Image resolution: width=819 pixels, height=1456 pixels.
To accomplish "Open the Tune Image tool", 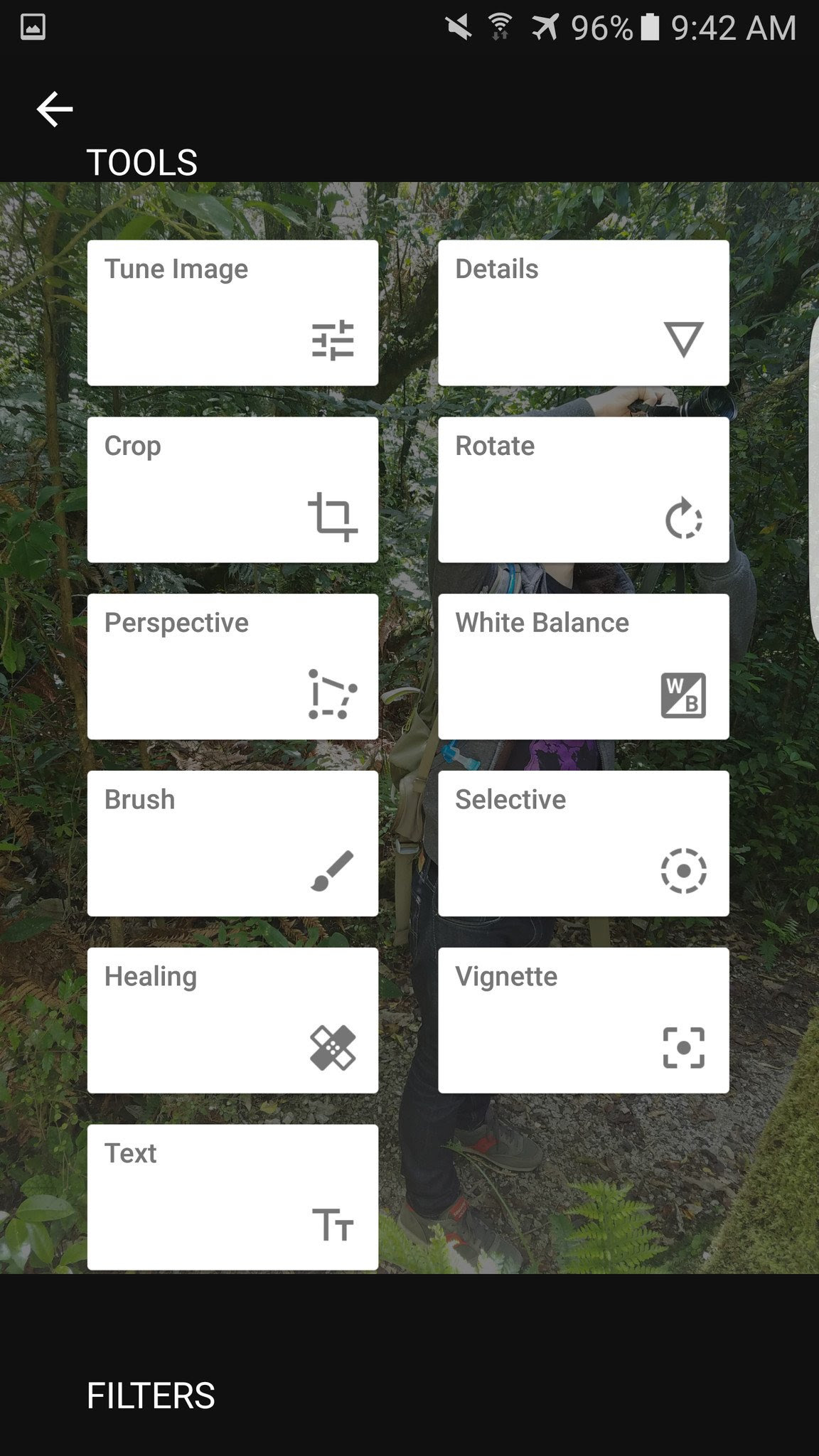I will click(x=232, y=313).
